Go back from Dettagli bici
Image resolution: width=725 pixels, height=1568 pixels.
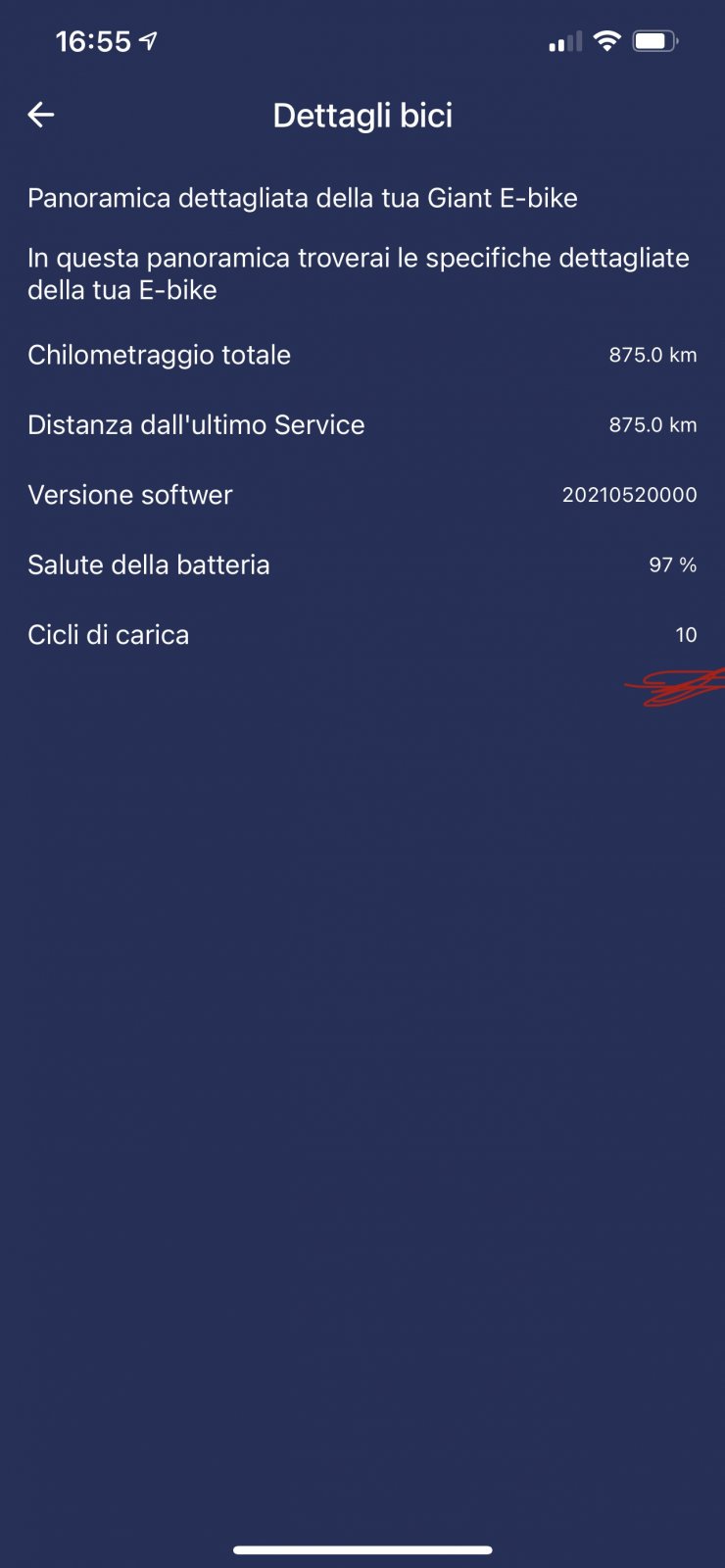pos(40,115)
